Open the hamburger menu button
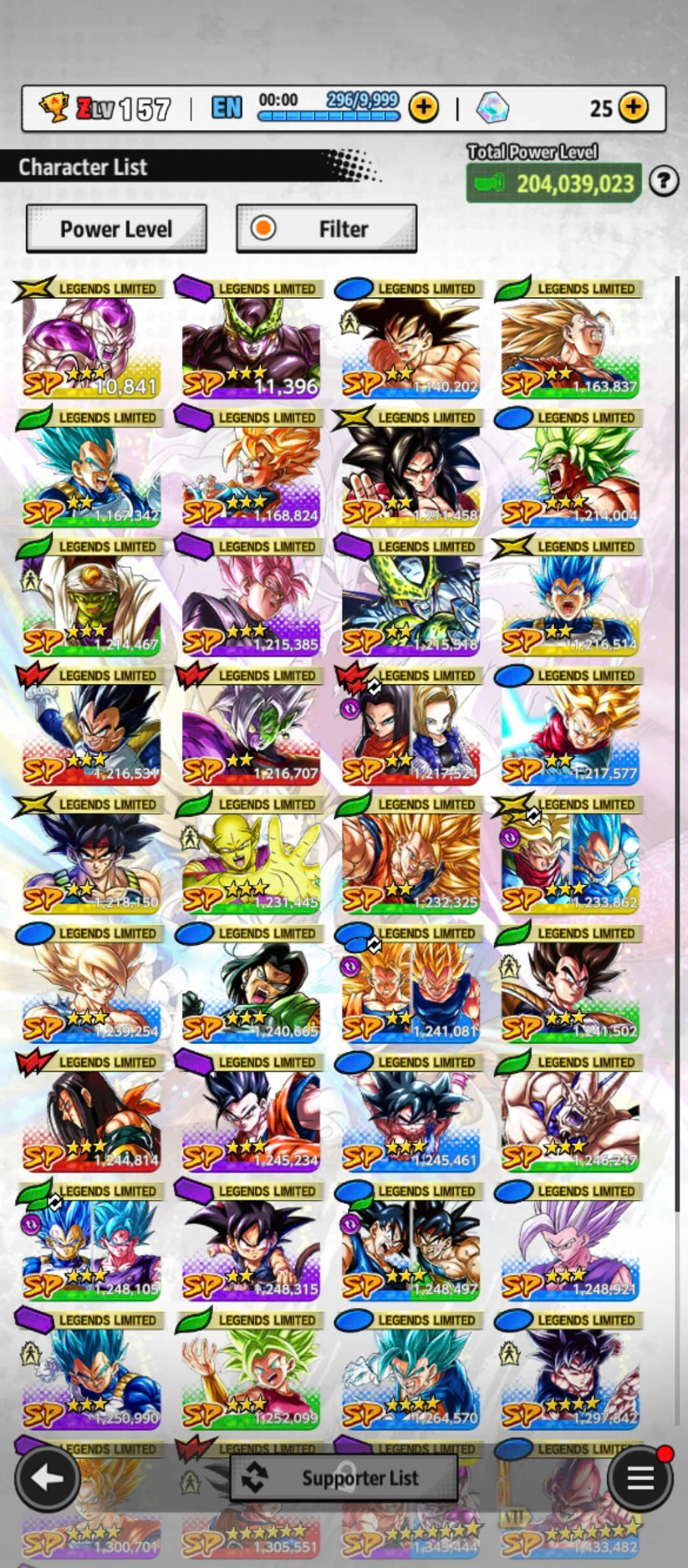The height and width of the screenshot is (1568, 688). tap(640, 1477)
